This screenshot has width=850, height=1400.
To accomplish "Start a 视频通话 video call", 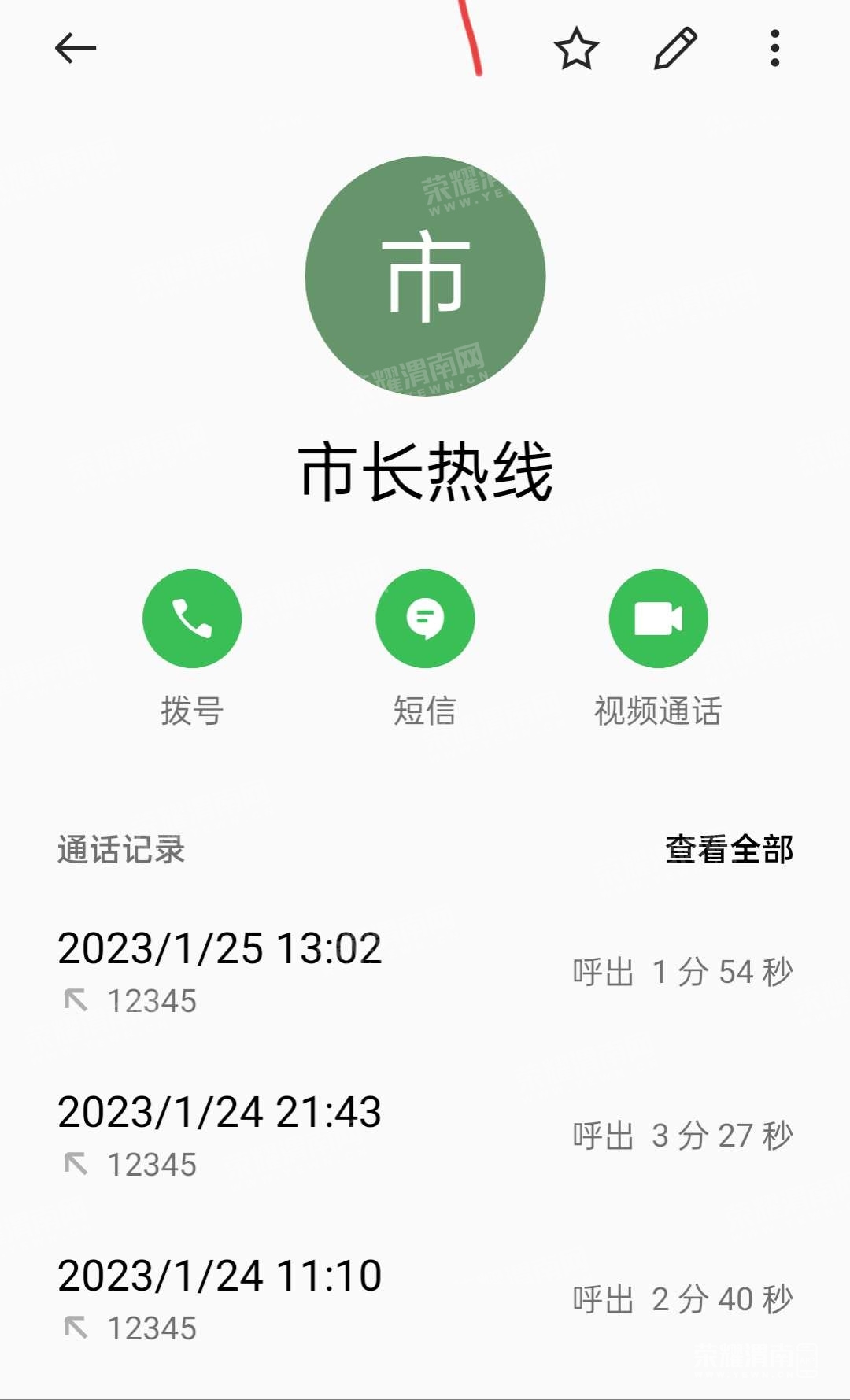I will 658,619.
